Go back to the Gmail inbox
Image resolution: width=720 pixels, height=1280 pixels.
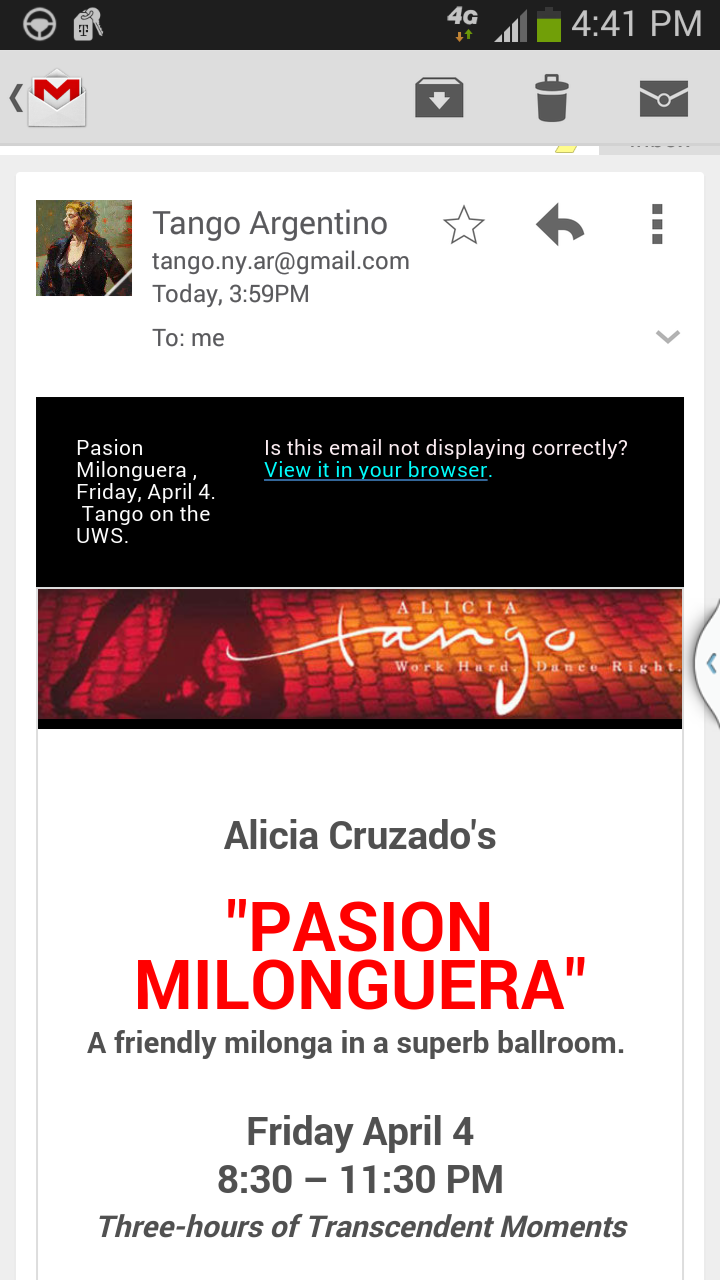50,98
